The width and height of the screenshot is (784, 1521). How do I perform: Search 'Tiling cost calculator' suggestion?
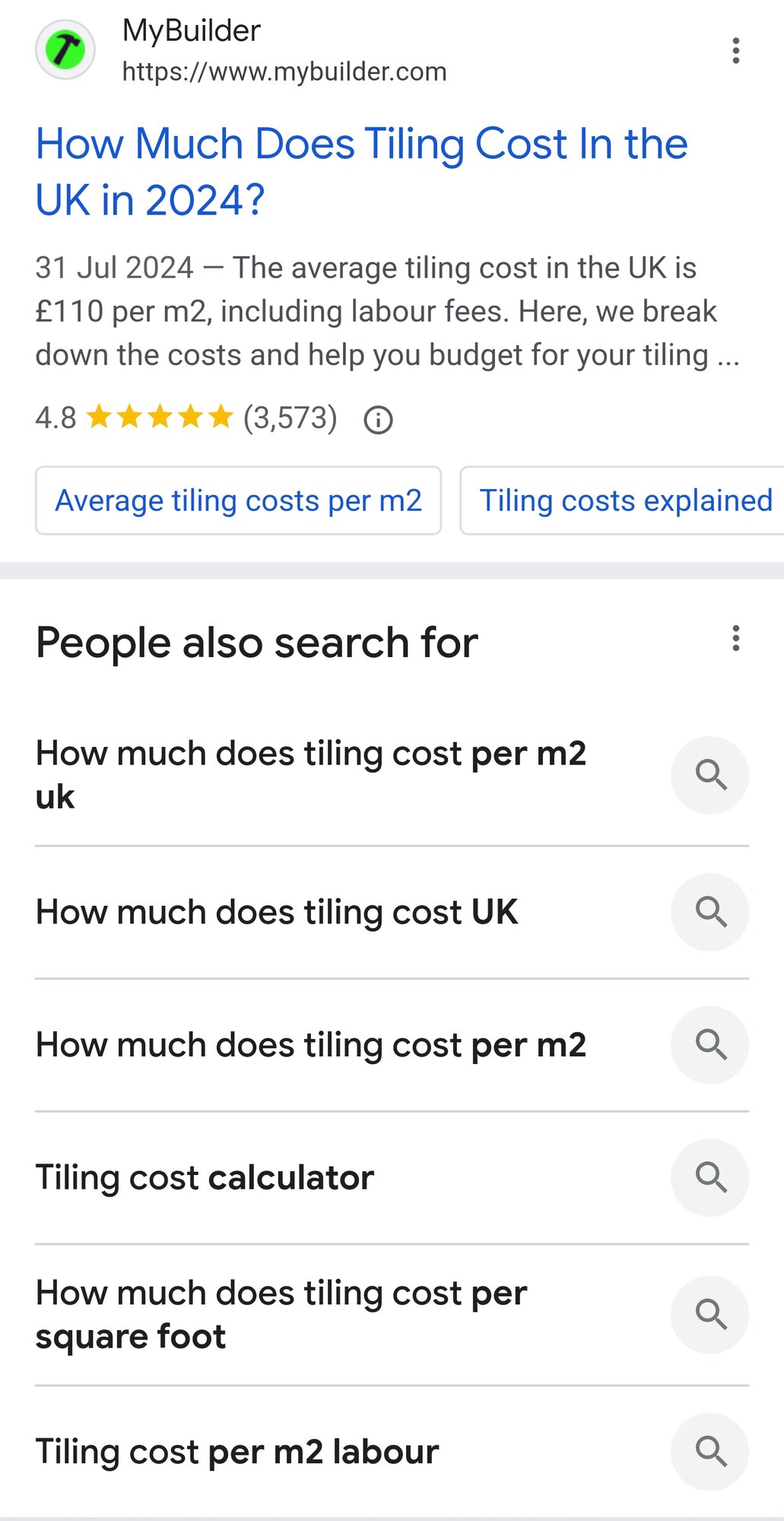point(392,1177)
